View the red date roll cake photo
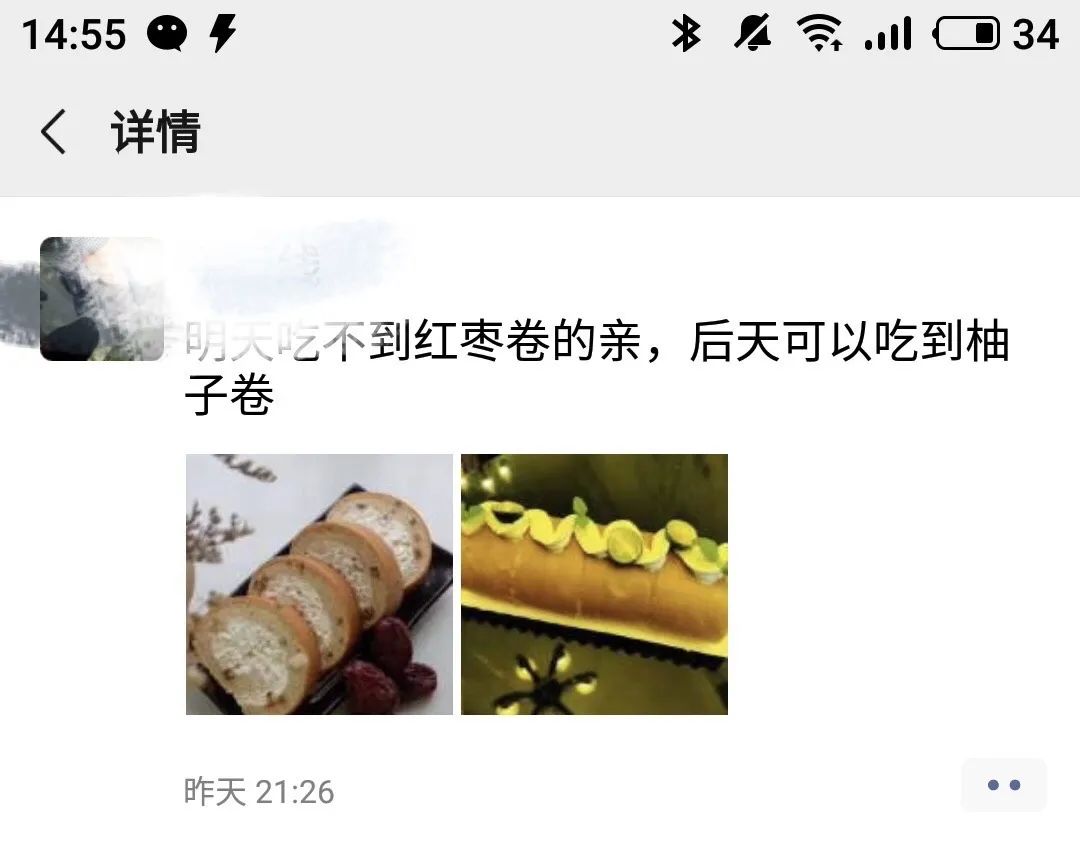This screenshot has width=1080, height=862. click(319, 584)
